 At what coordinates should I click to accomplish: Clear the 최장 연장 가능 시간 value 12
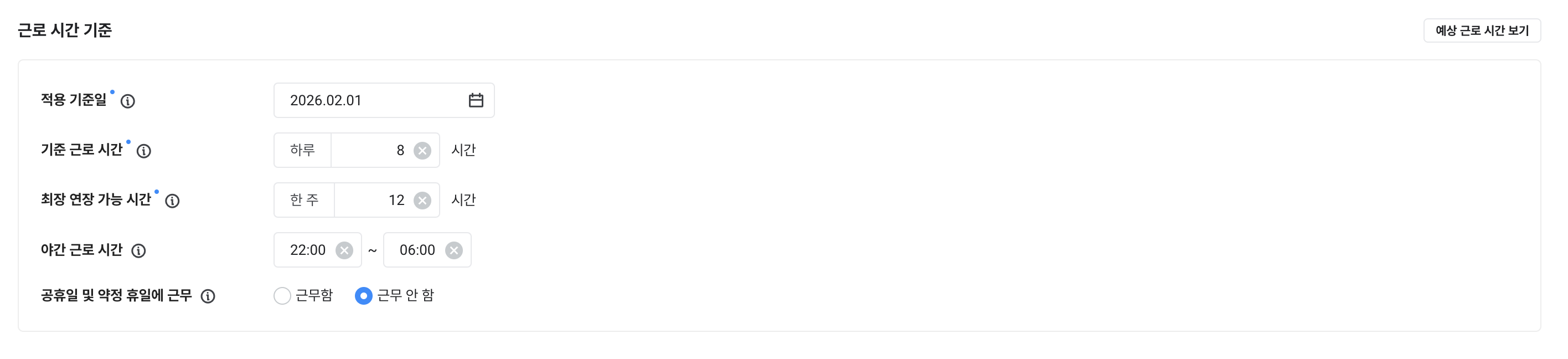tap(422, 201)
